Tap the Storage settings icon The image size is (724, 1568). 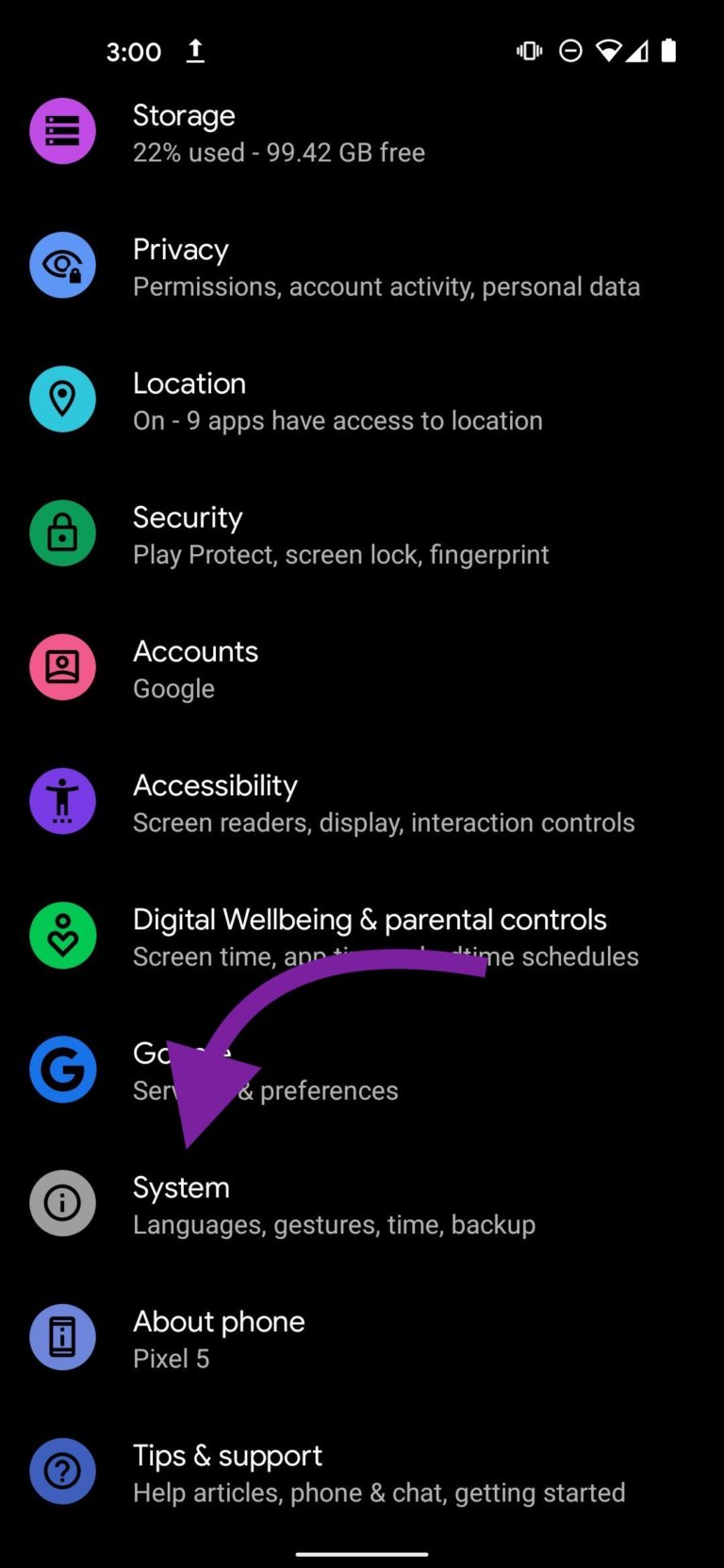62,131
